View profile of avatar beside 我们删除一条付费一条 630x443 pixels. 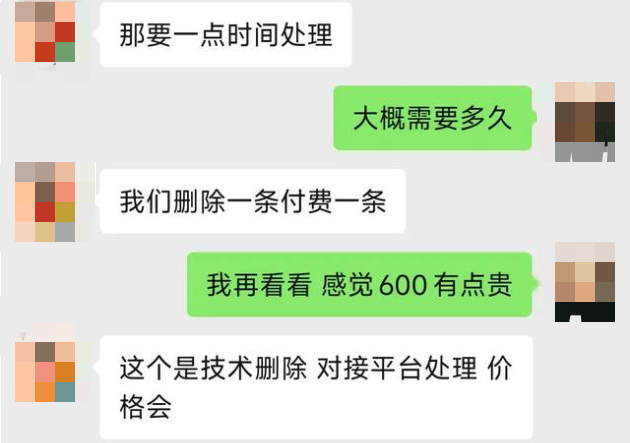tap(45, 201)
